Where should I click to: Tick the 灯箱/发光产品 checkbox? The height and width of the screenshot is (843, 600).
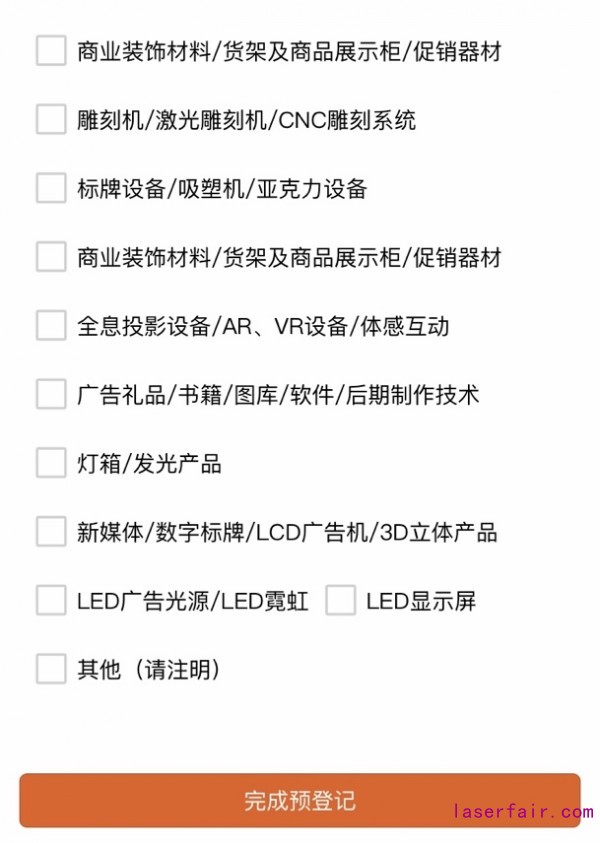coord(51,463)
